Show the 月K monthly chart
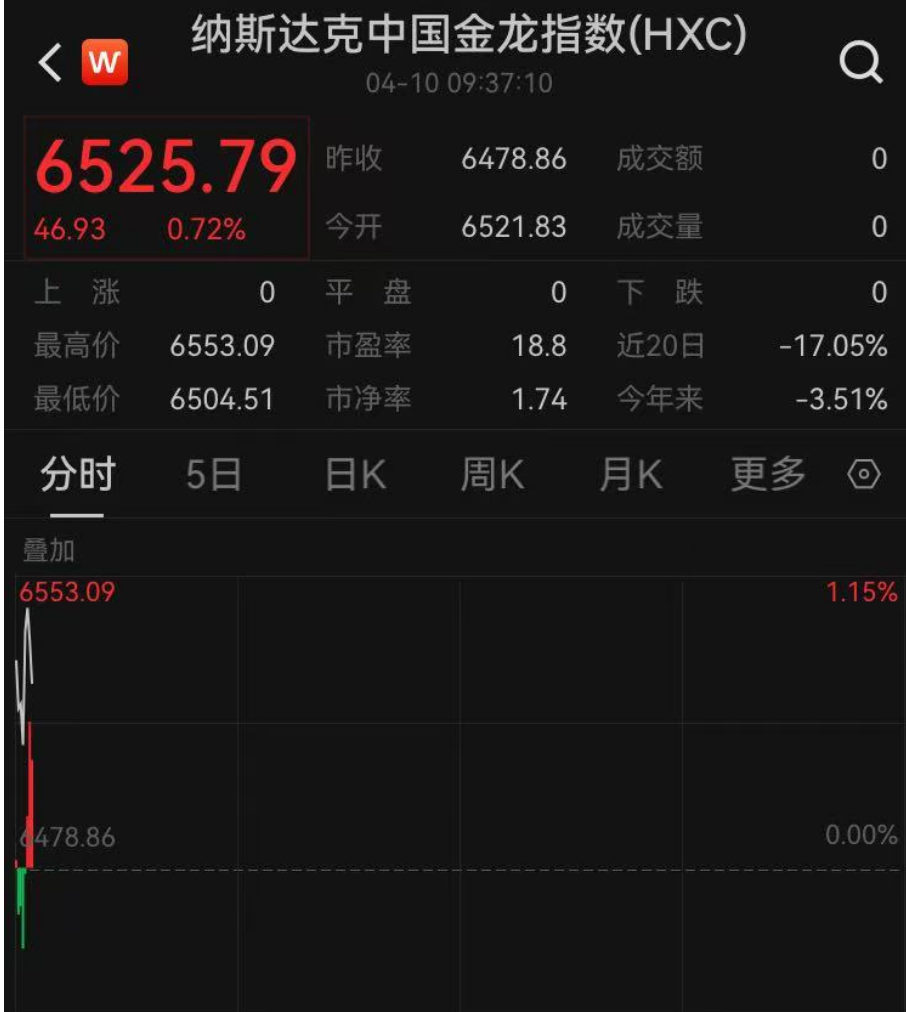The width and height of the screenshot is (906, 1012). [630, 475]
